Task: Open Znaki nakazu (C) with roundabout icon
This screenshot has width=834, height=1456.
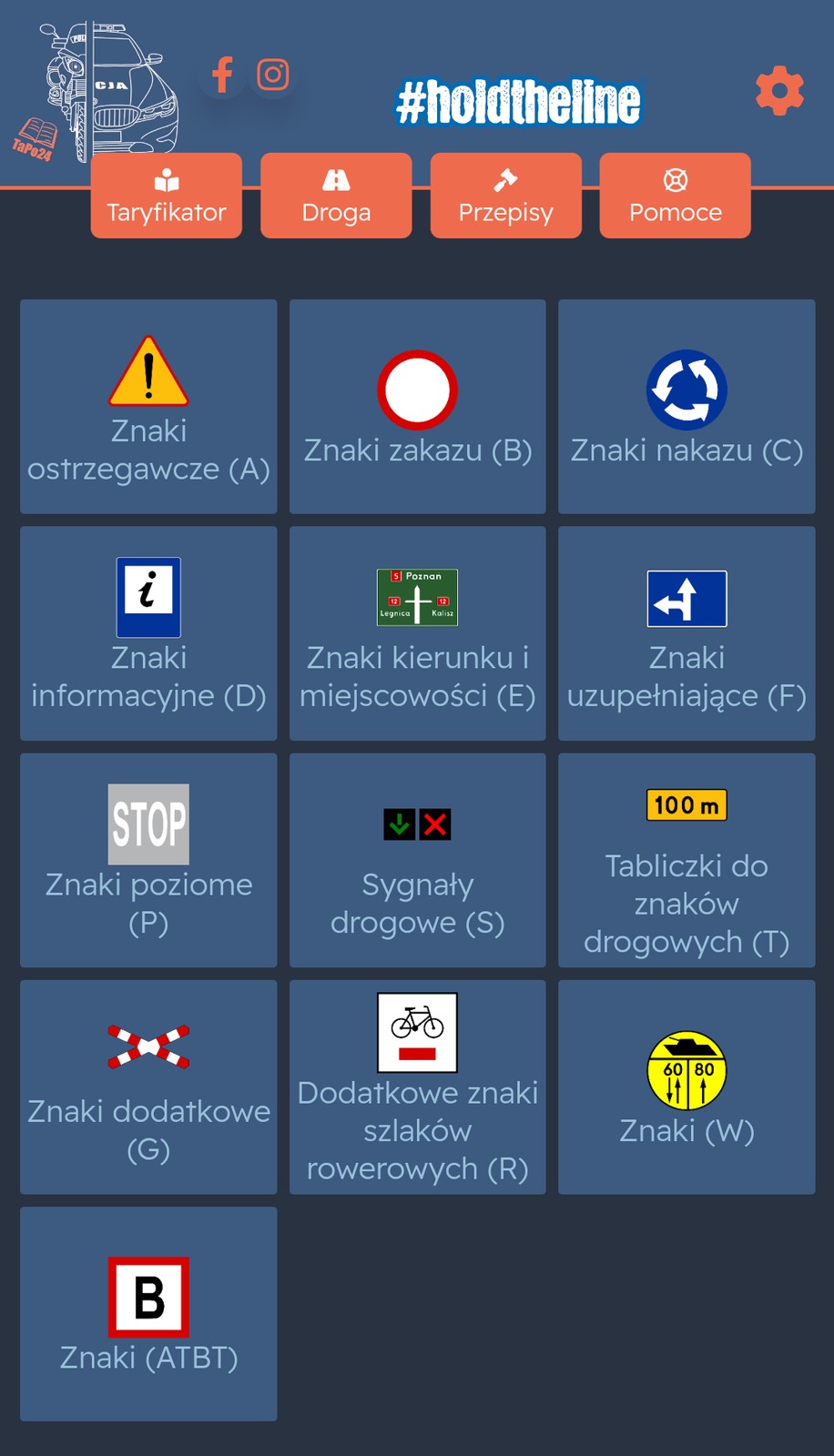Action: (686, 407)
